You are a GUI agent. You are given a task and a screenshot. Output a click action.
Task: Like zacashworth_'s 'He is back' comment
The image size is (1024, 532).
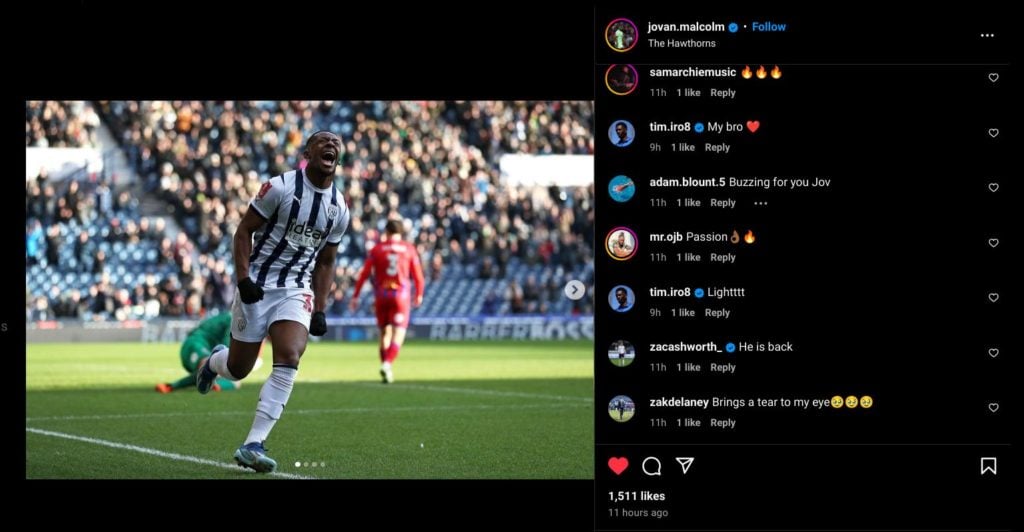tap(993, 353)
